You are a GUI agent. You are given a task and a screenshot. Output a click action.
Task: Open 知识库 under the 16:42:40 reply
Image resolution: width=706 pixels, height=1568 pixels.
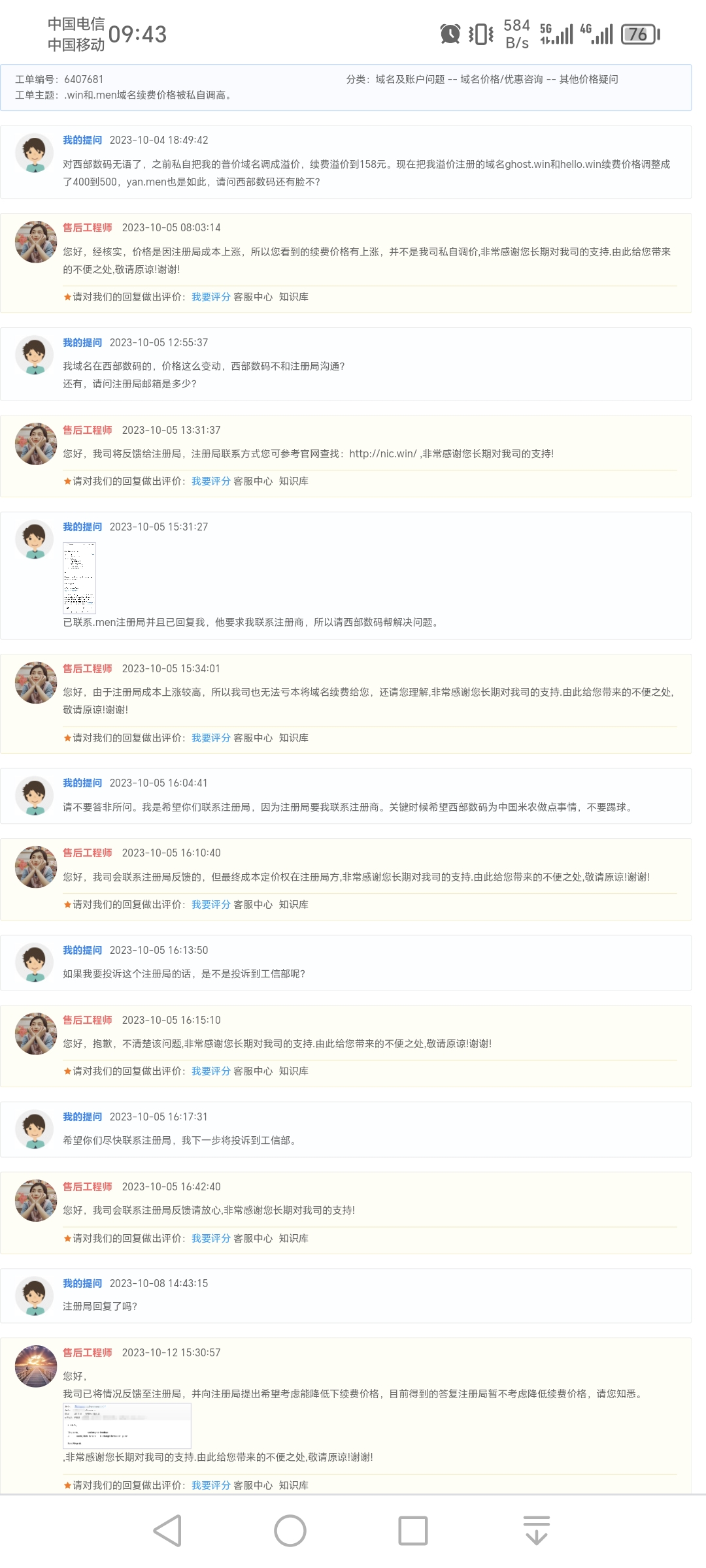pyautogui.click(x=294, y=1239)
